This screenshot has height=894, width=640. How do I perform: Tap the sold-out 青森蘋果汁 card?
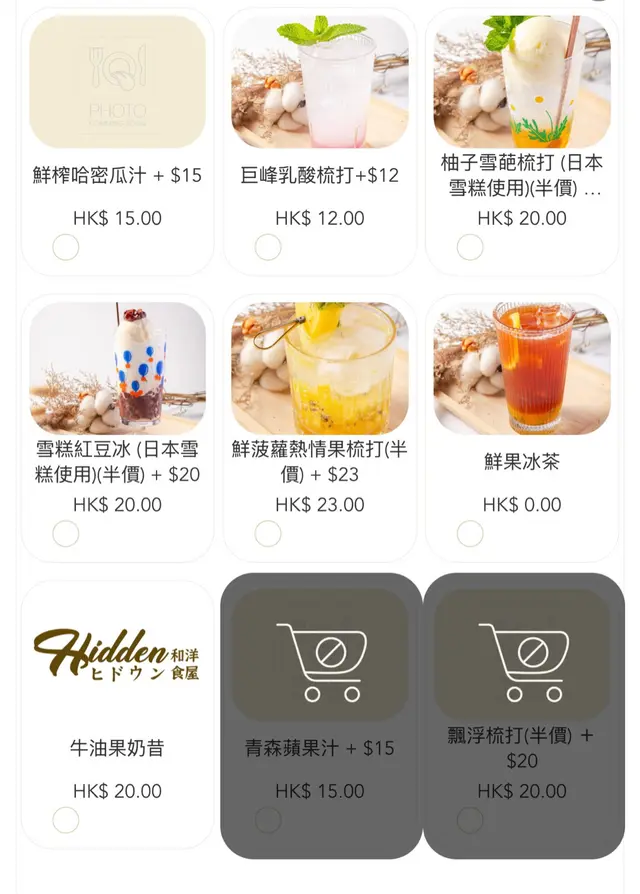pyautogui.click(x=320, y=715)
